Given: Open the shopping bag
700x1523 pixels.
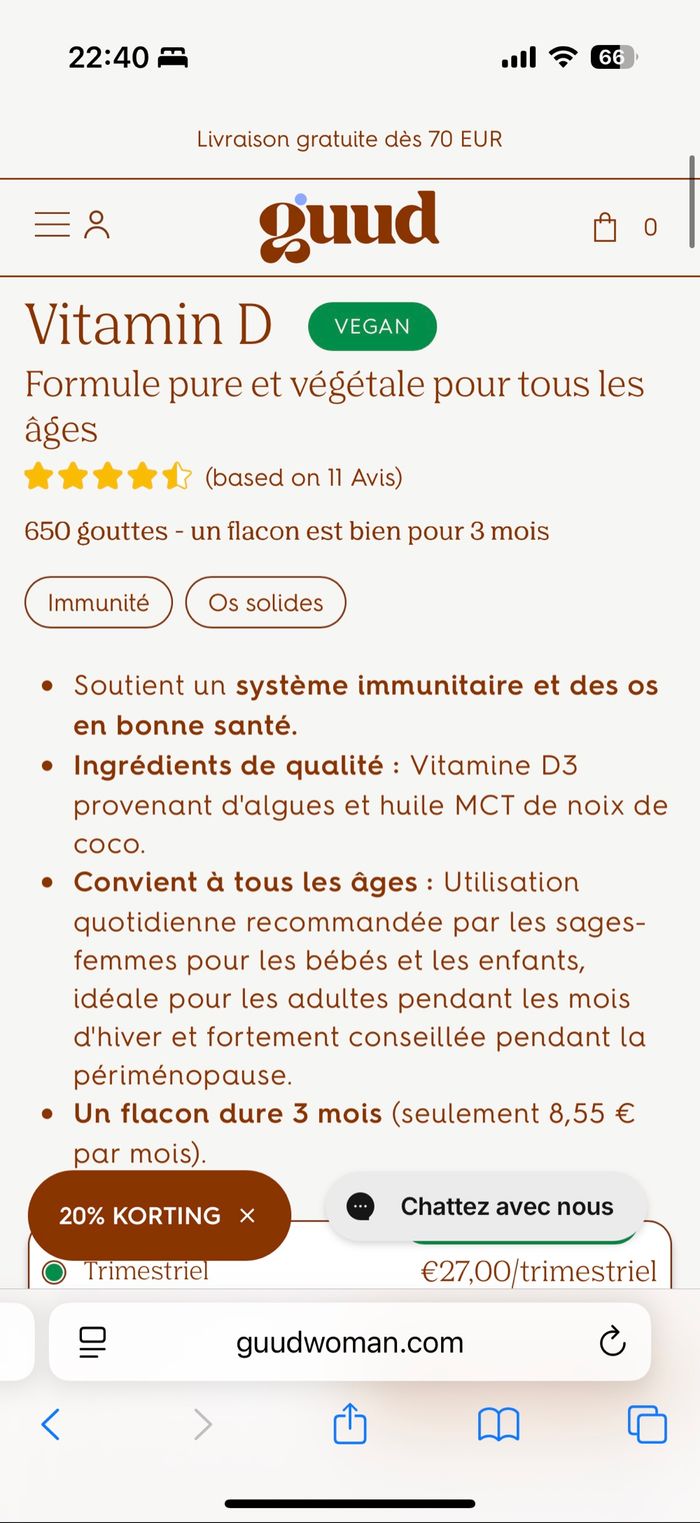Looking at the screenshot, I should pos(605,228).
